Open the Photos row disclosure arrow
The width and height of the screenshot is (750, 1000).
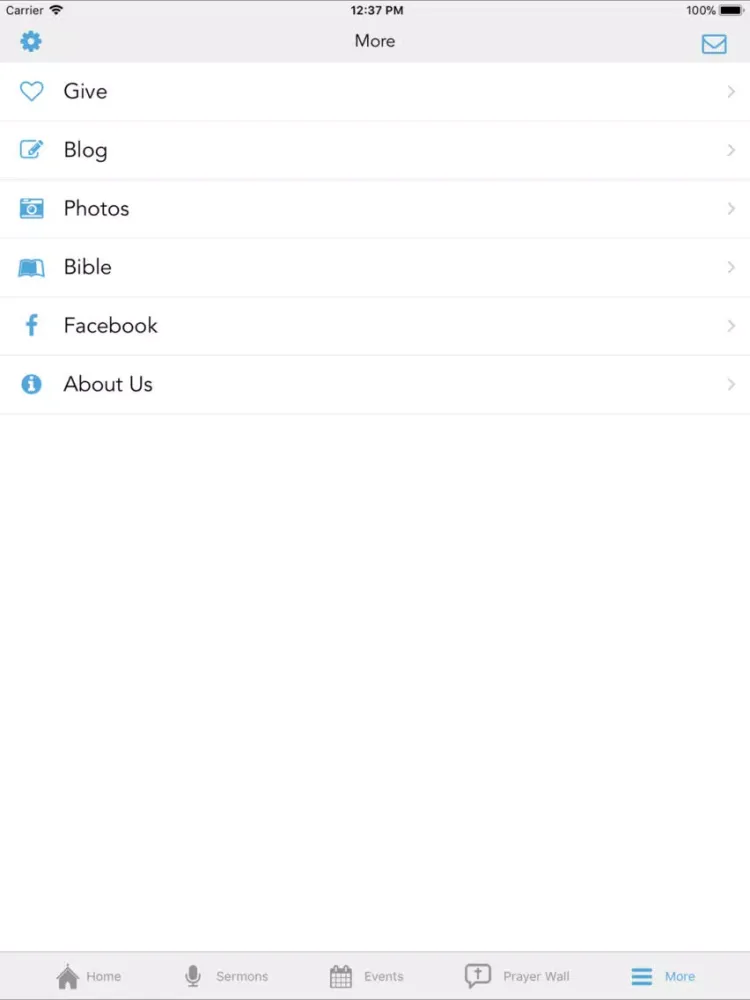[x=731, y=208]
